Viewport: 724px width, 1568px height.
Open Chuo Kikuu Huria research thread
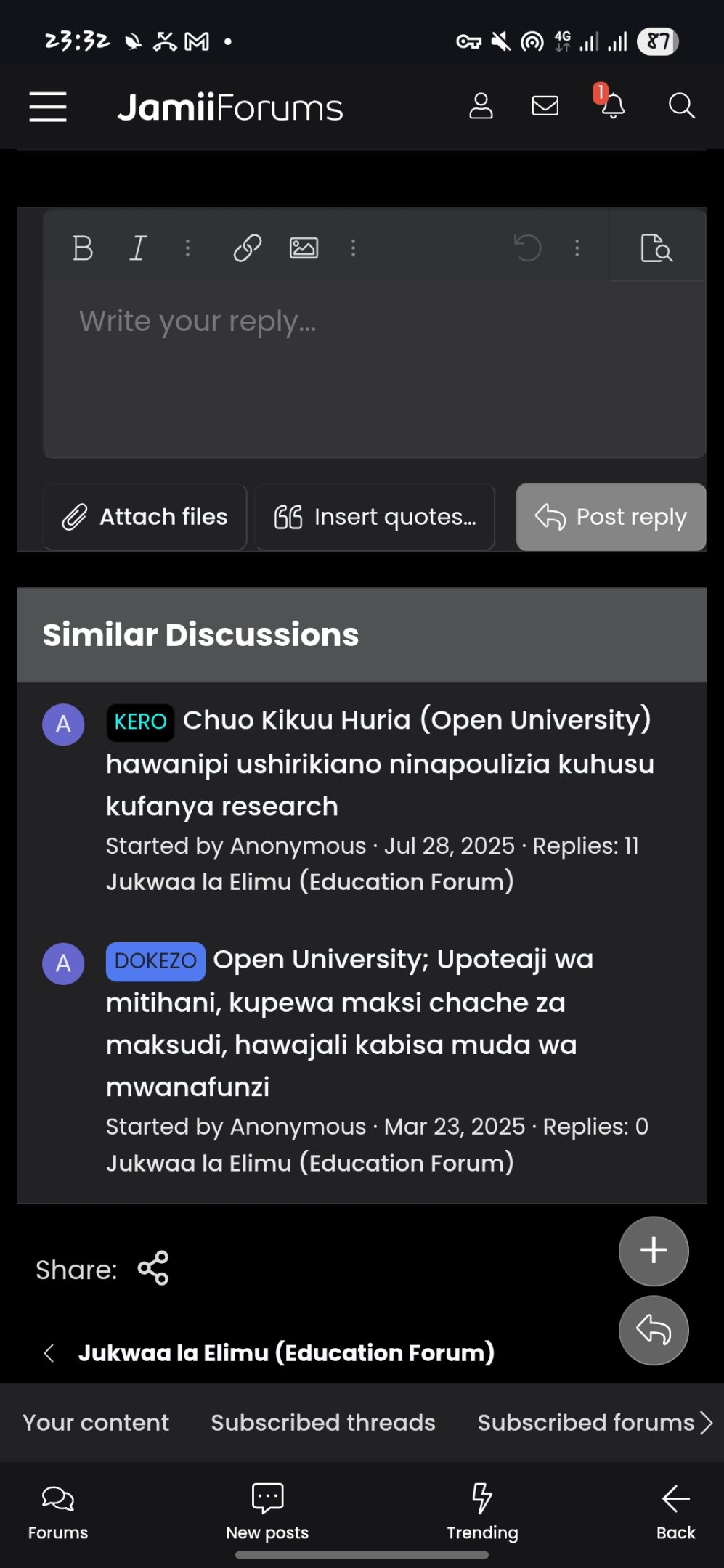click(x=380, y=763)
